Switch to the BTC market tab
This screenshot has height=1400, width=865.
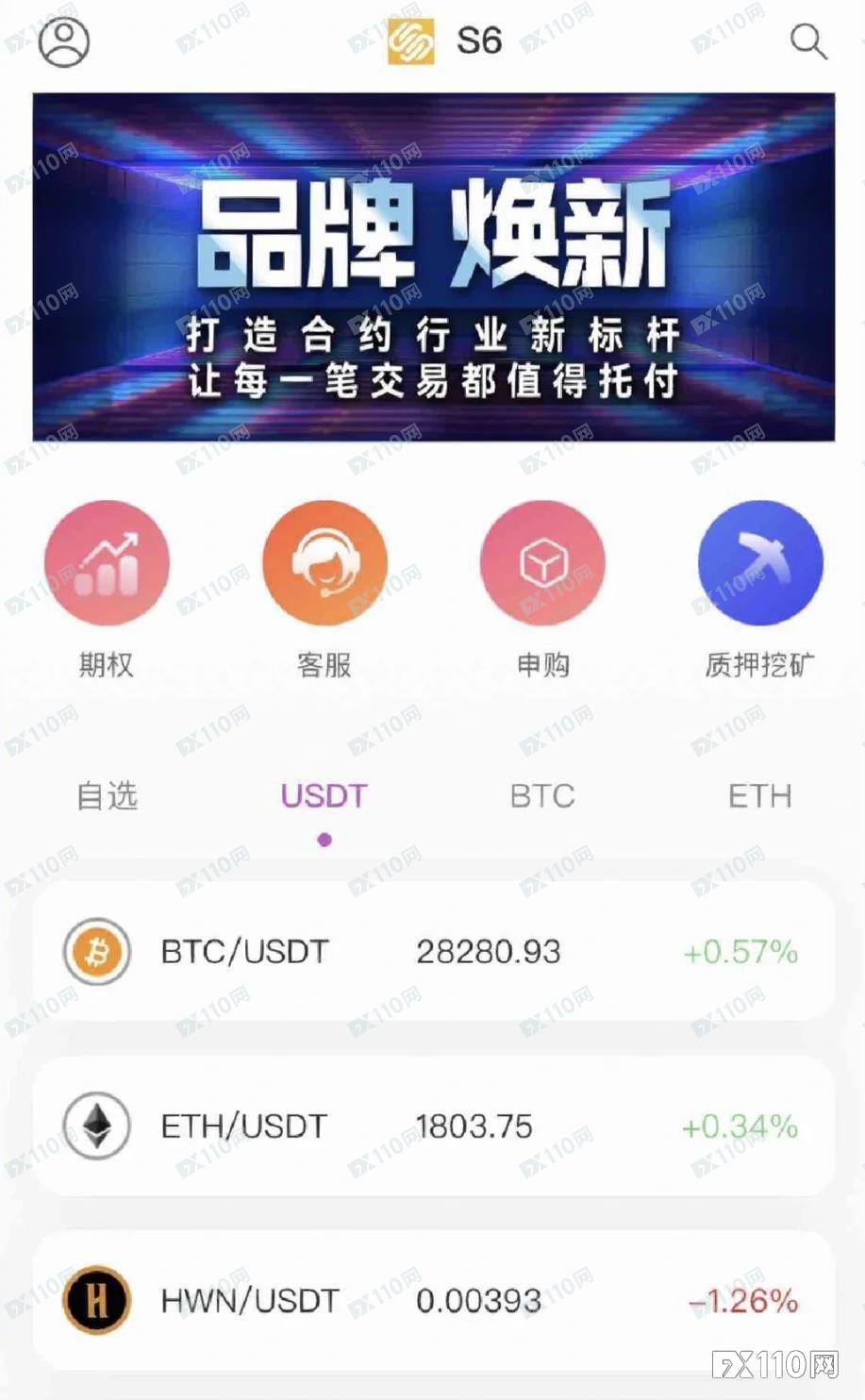(x=542, y=796)
